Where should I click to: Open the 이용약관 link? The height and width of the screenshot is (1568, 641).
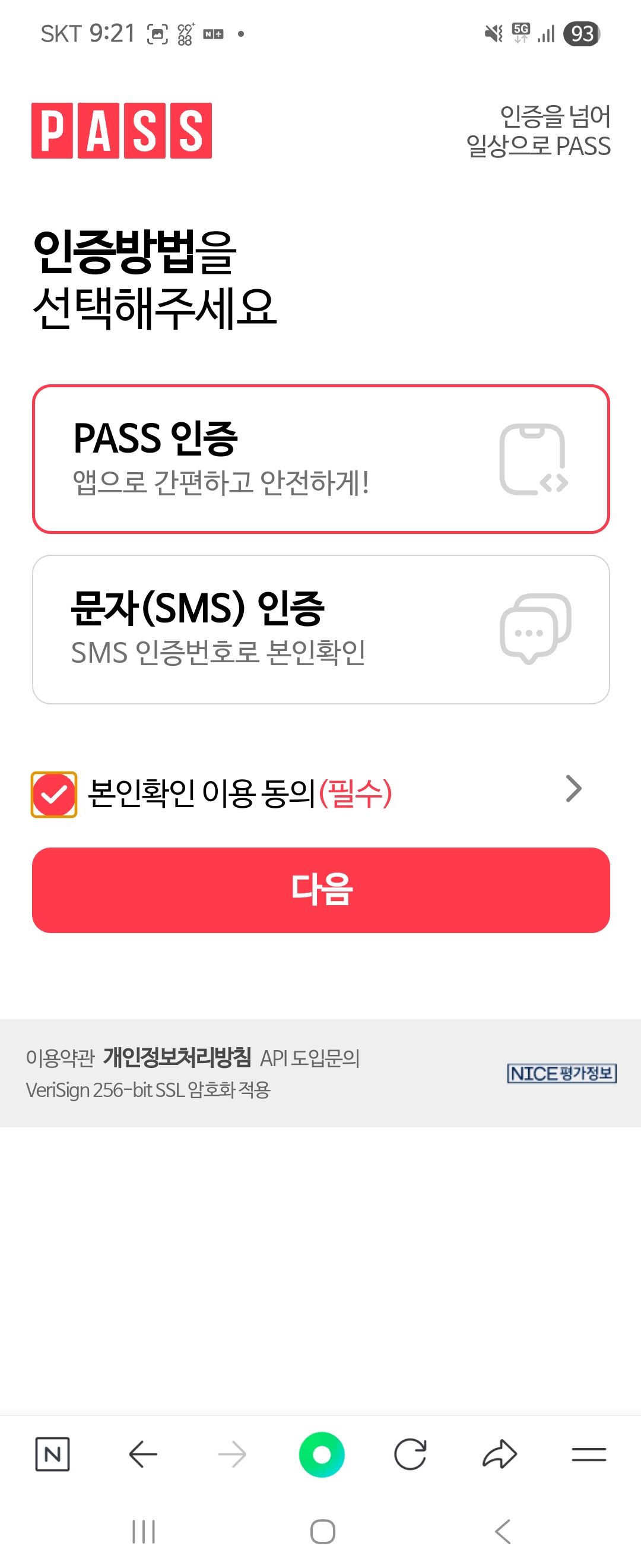coord(59,1057)
